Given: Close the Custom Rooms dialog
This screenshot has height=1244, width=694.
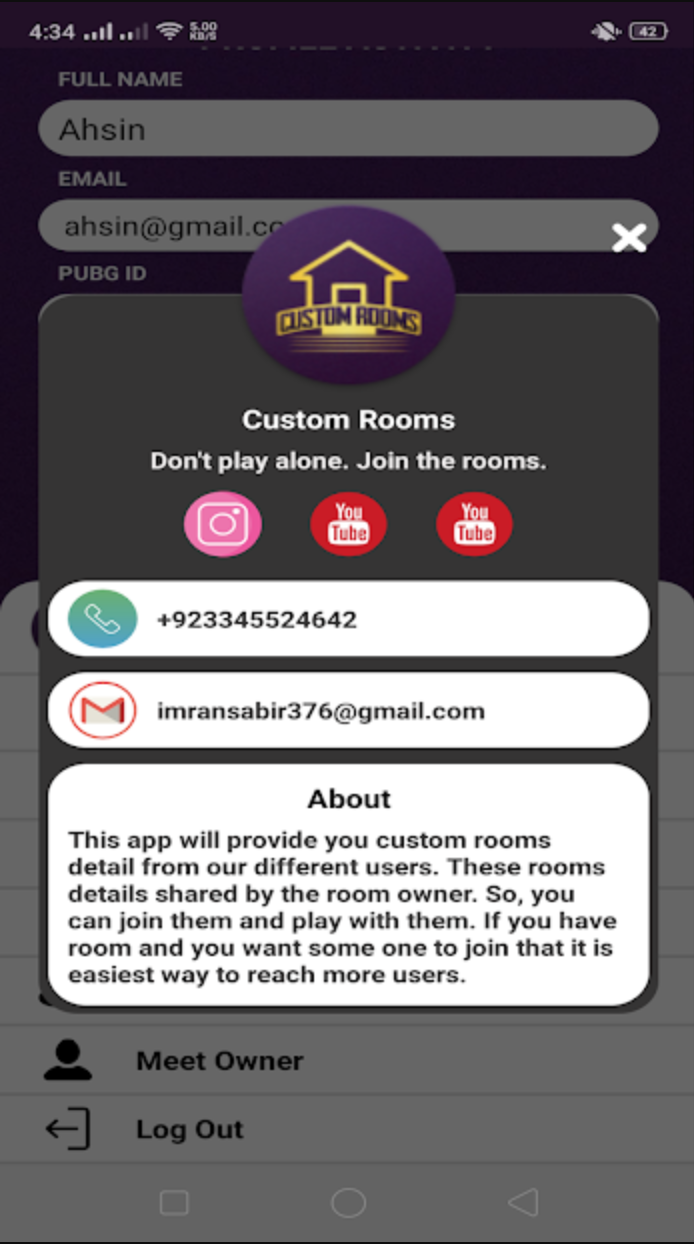Looking at the screenshot, I should pos(629,238).
